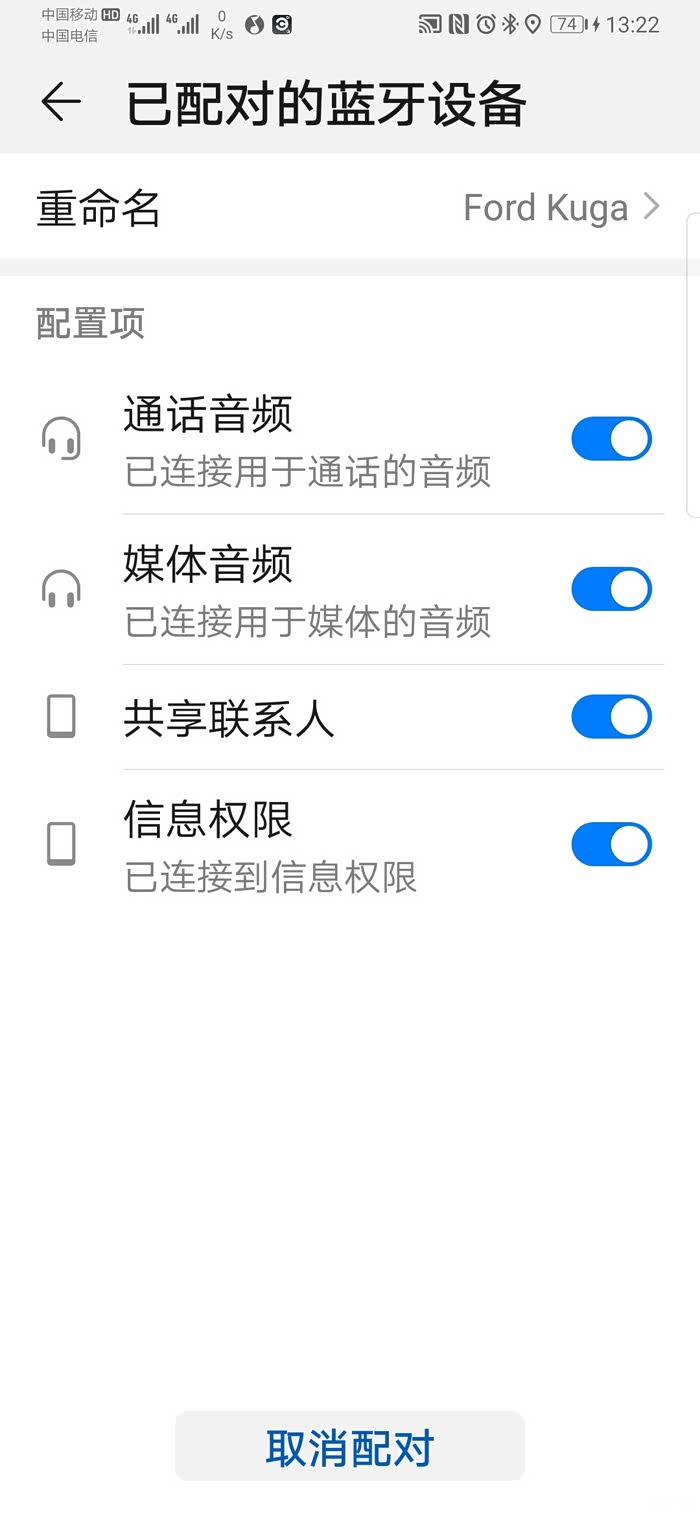Switch off 信息权限
Image resolution: width=700 pixels, height=1516 pixels.
(611, 844)
